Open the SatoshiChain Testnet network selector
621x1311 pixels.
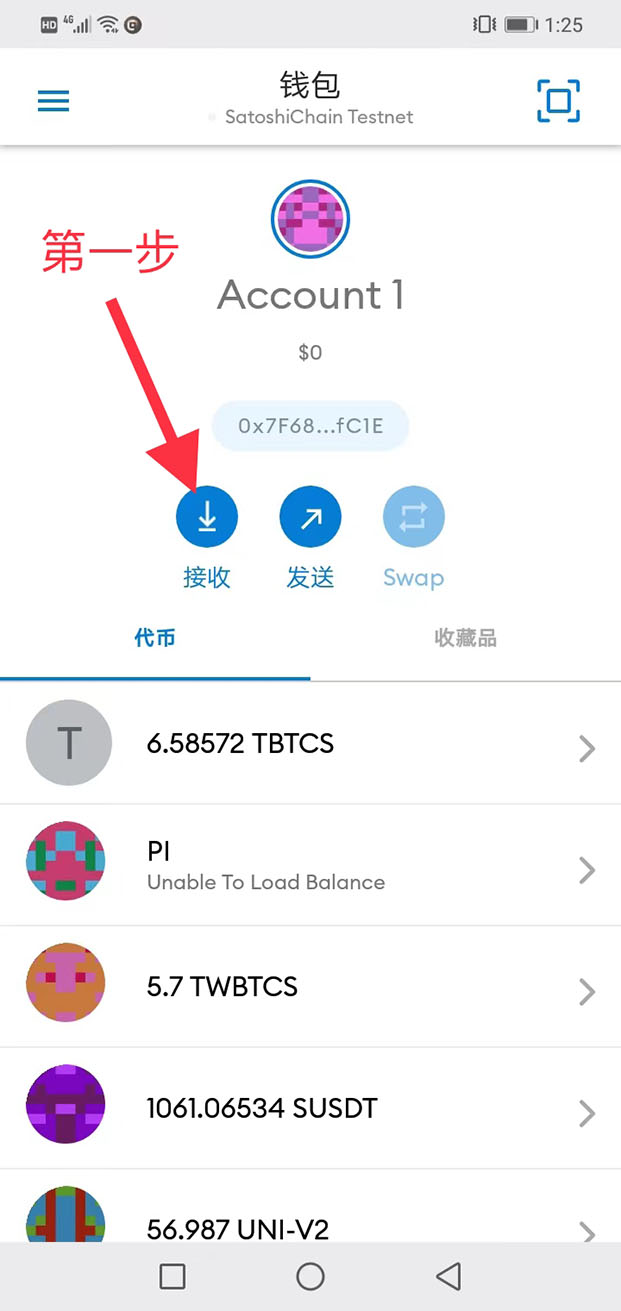[310, 117]
